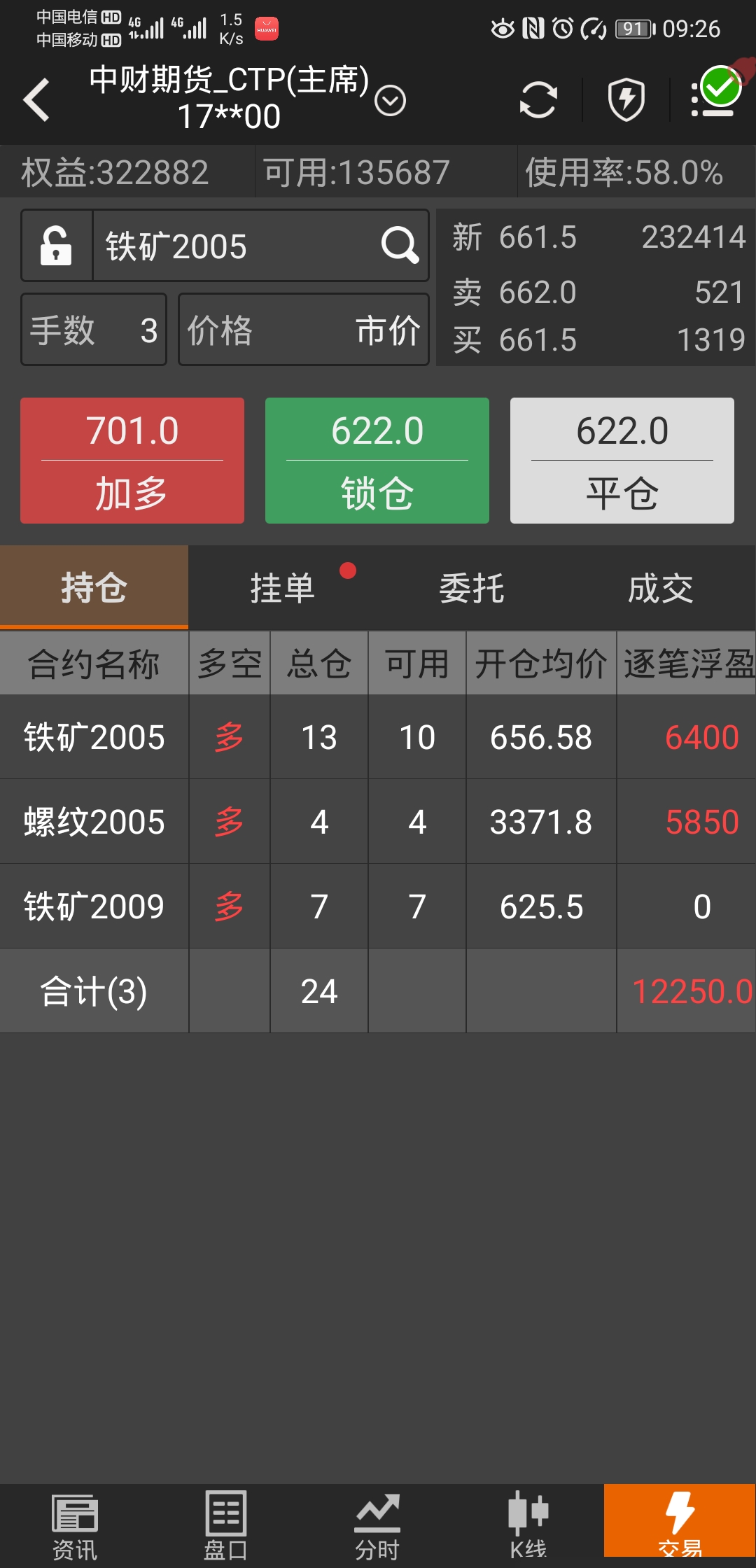Screen dimensions: 756x1568
Task: Switch to the 挂单 tab
Action: click(x=283, y=588)
